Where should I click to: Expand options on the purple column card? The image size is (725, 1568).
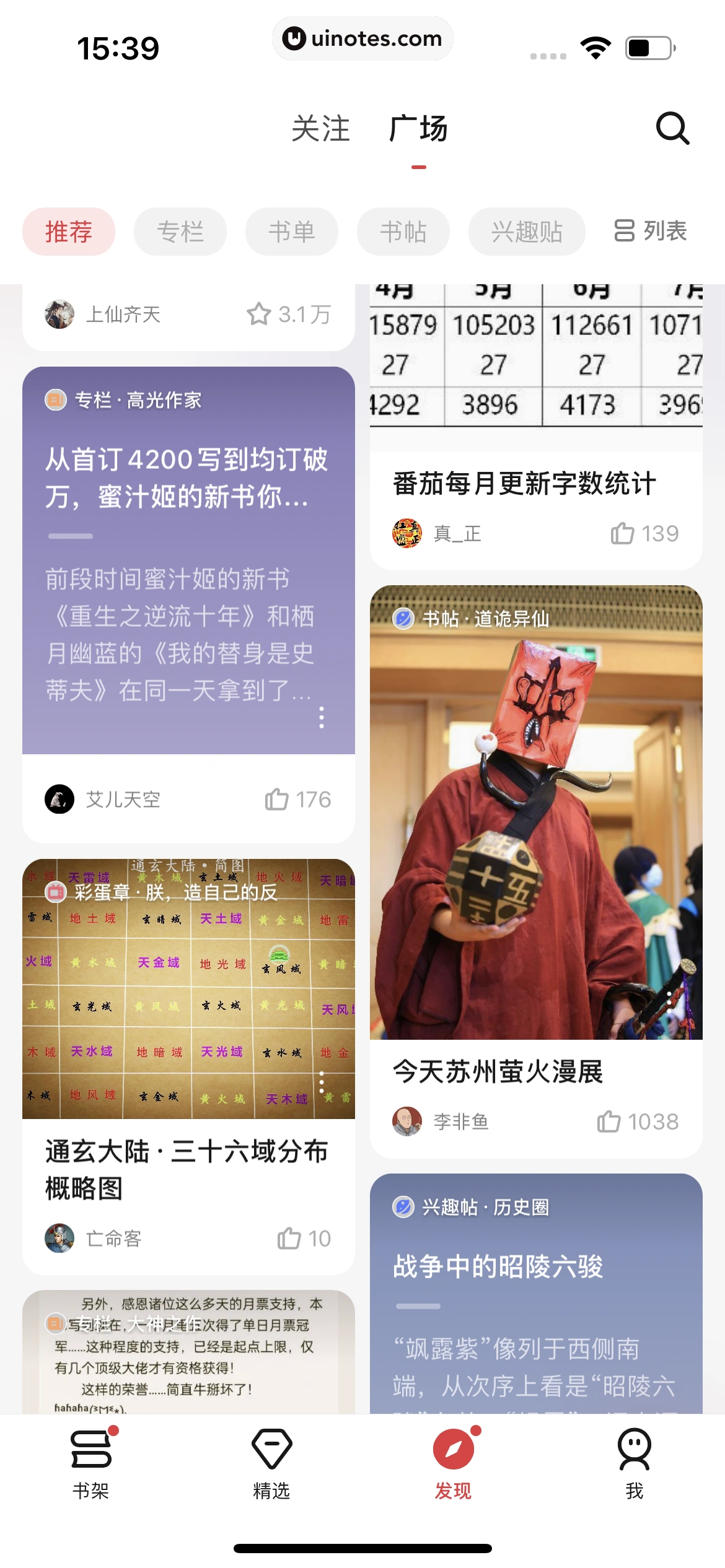coord(322,718)
